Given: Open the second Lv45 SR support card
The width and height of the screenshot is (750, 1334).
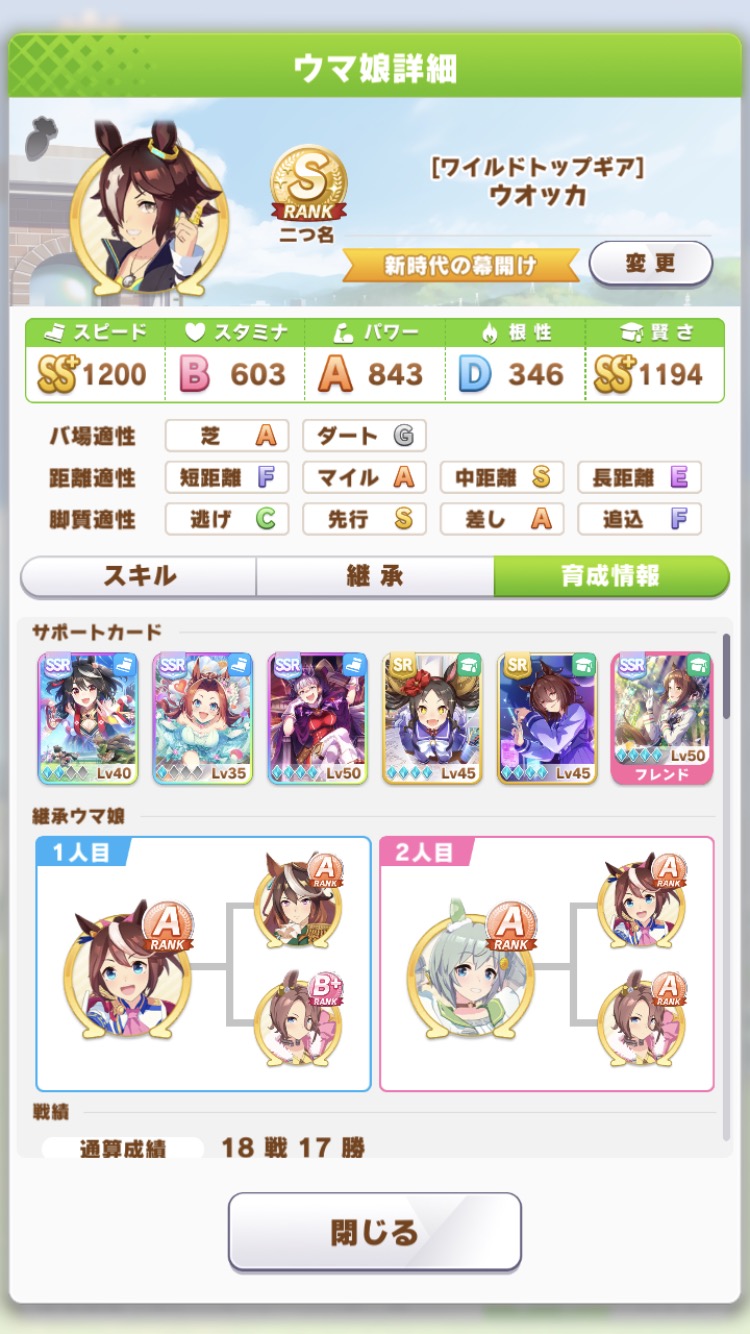Looking at the screenshot, I should coord(547,717).
